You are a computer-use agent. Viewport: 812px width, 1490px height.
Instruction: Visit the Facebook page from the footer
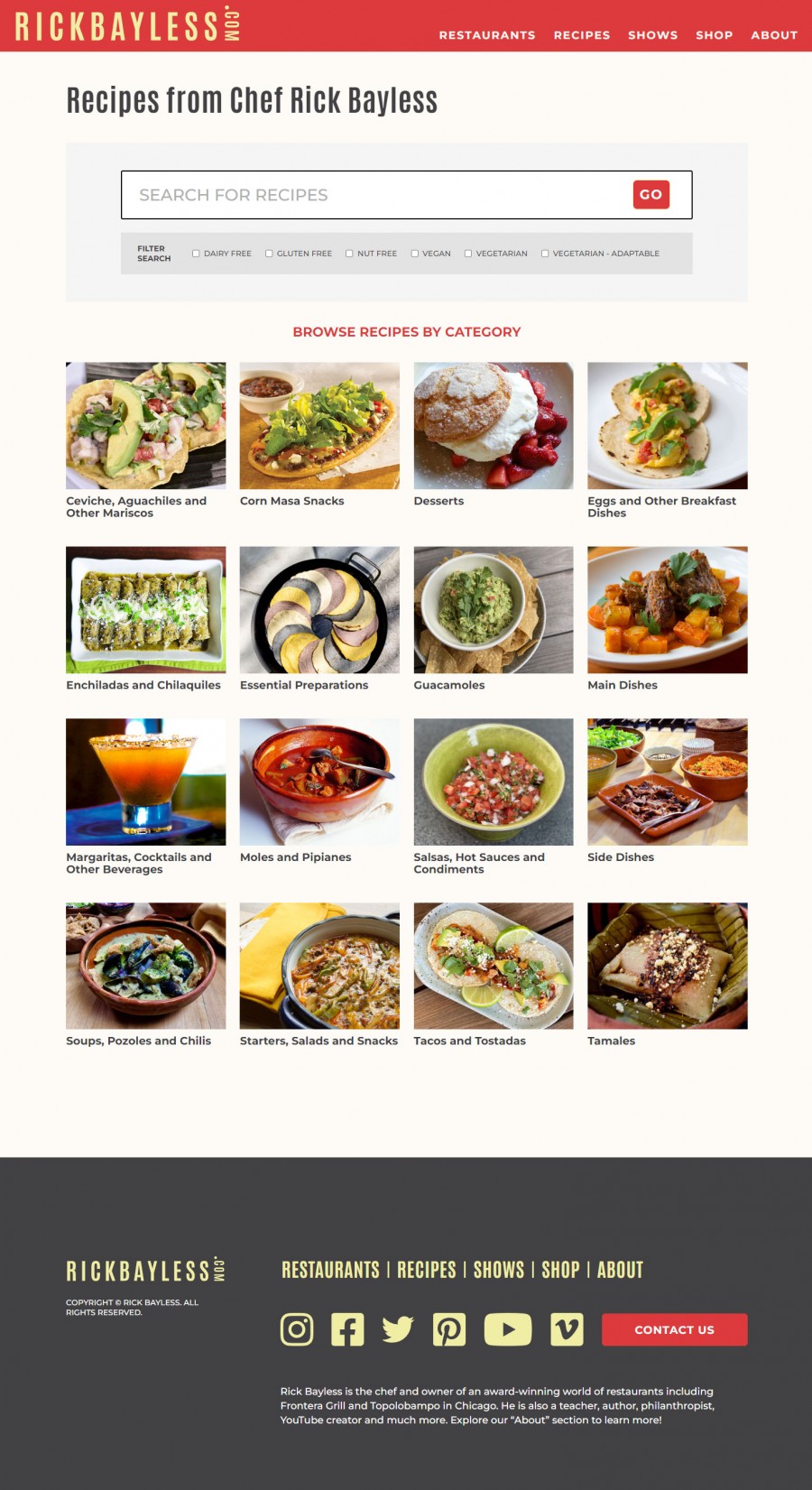pyautogui.click(x=347, y=1329)
